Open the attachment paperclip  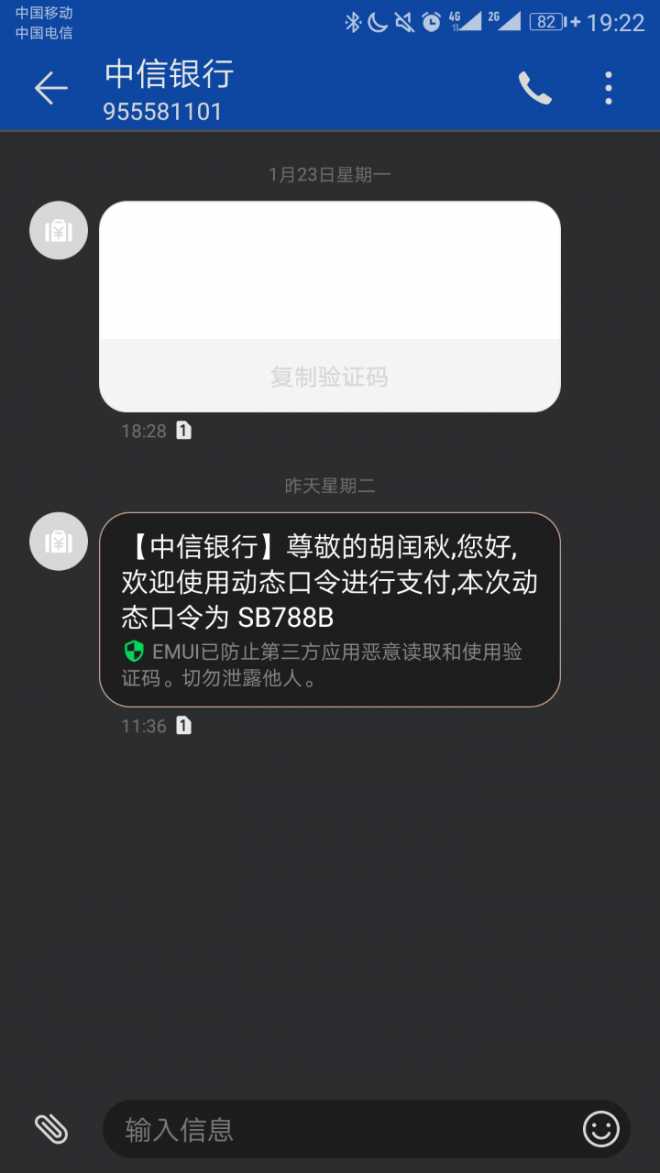51,1129
